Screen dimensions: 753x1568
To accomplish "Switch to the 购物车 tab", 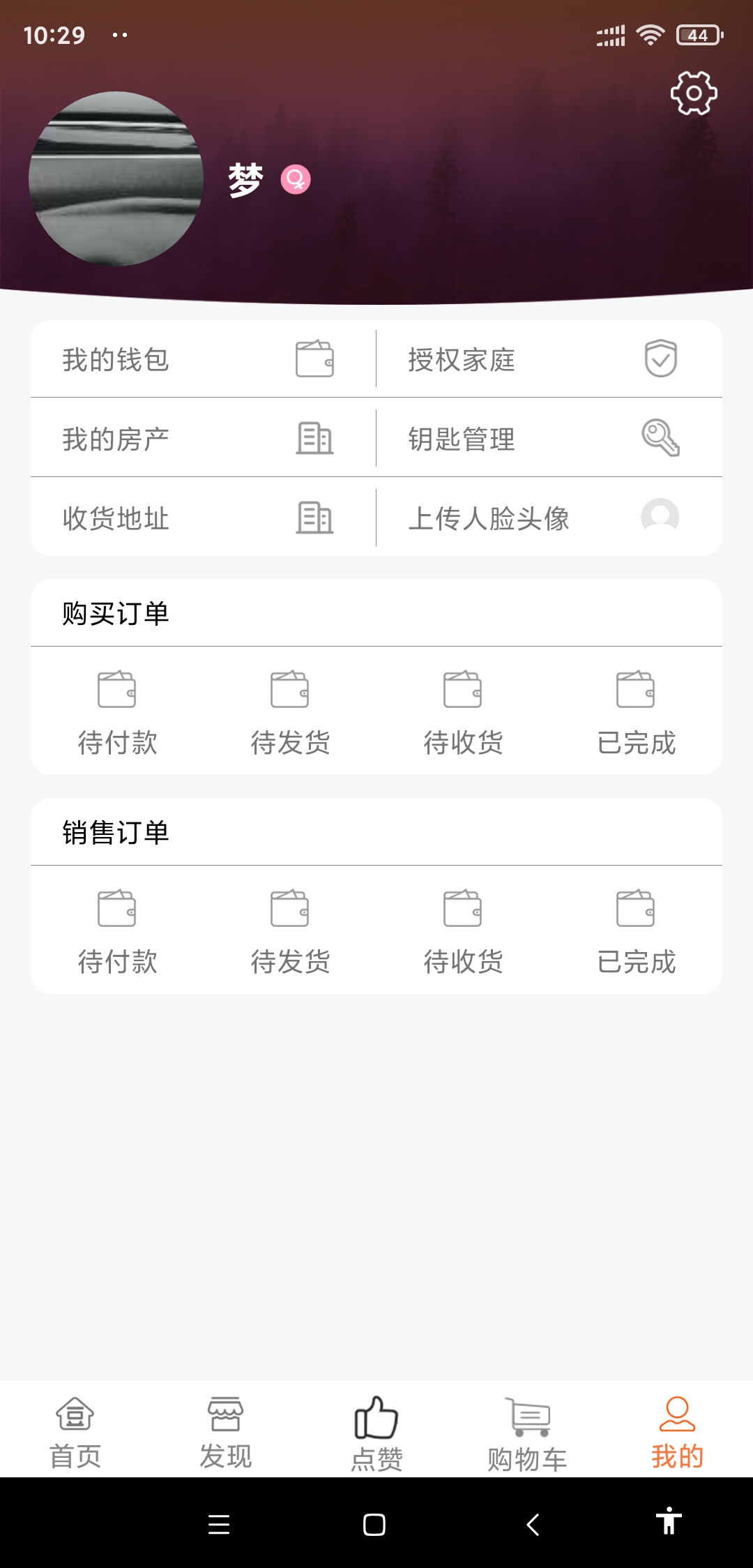I will pos(527,1432).
